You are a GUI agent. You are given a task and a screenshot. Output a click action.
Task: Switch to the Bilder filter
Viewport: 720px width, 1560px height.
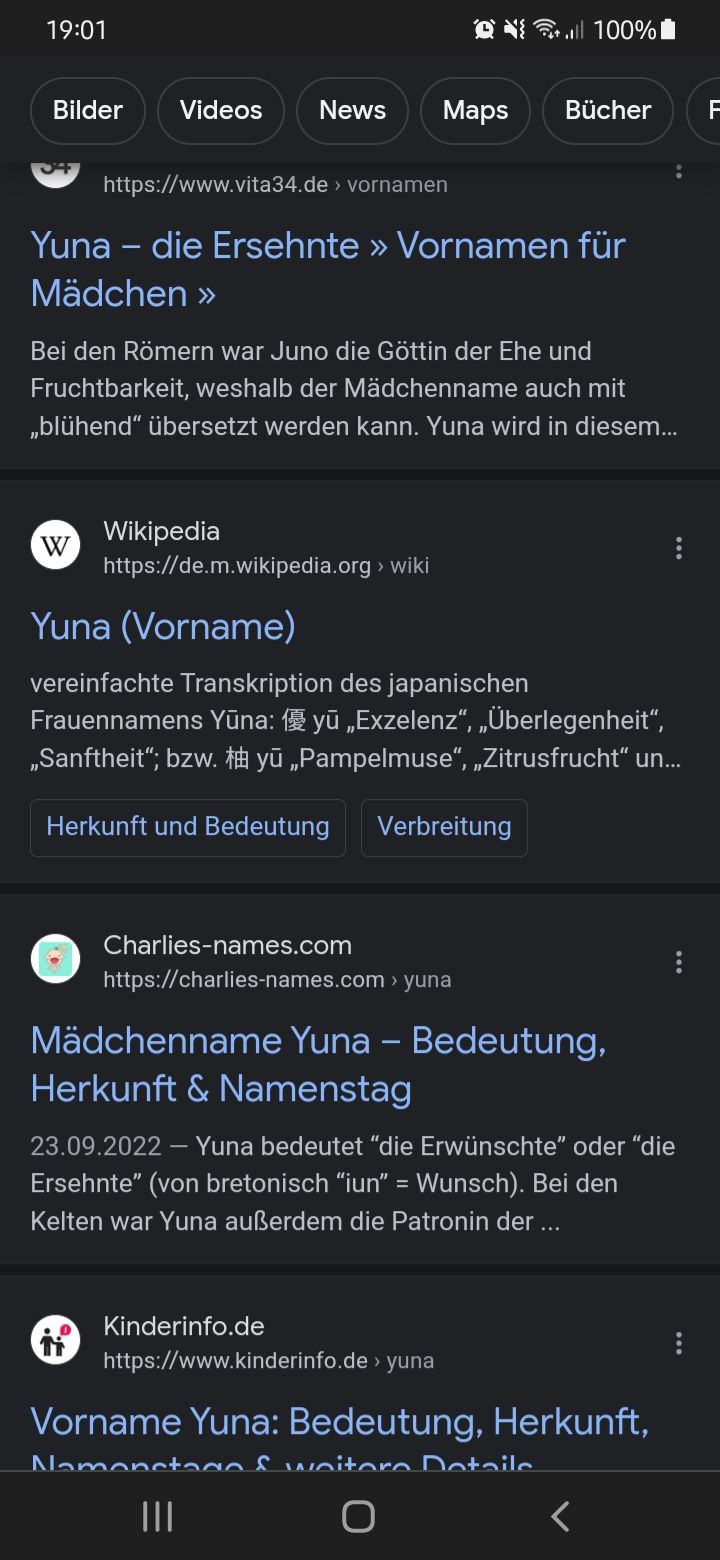tap(88, 110)
